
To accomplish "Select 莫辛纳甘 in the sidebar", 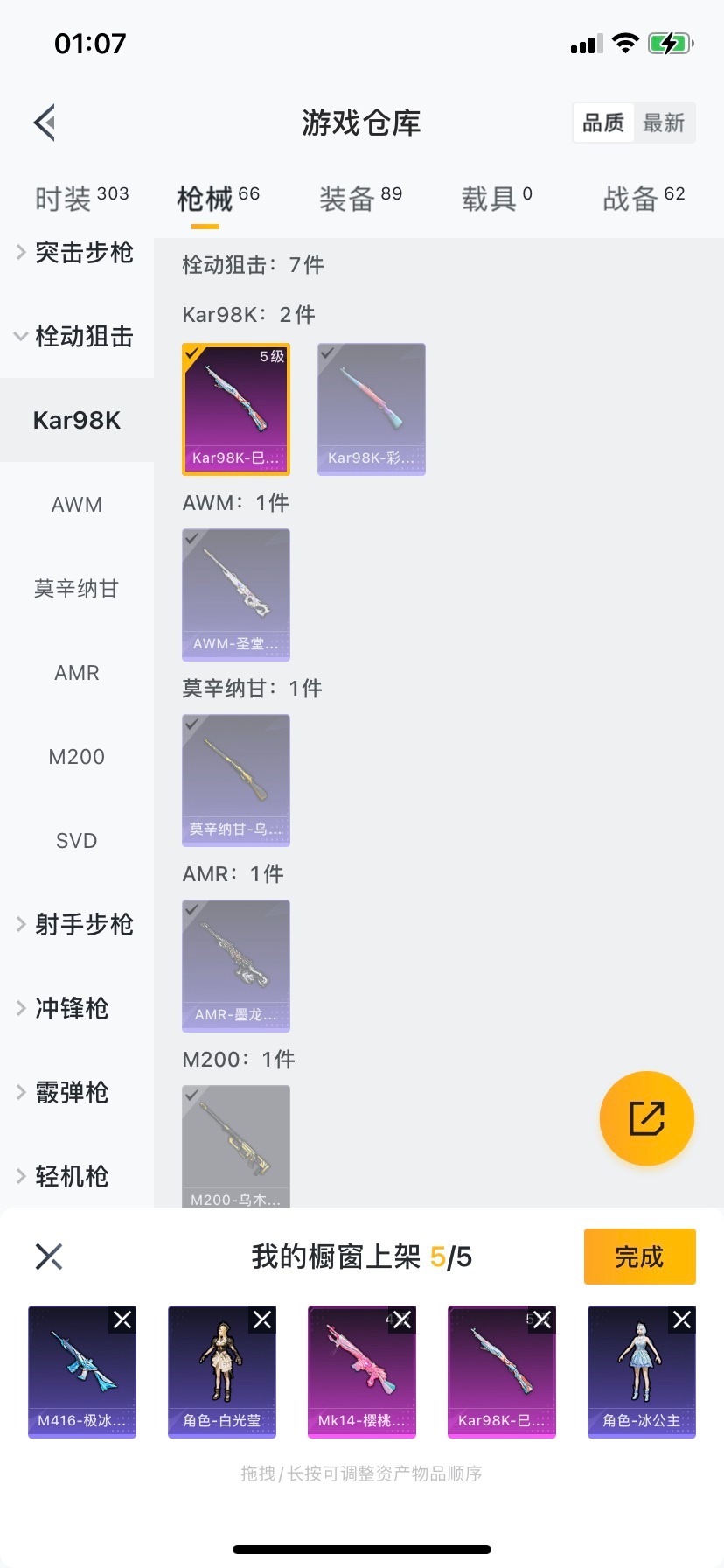I will [x=77, y=589].
